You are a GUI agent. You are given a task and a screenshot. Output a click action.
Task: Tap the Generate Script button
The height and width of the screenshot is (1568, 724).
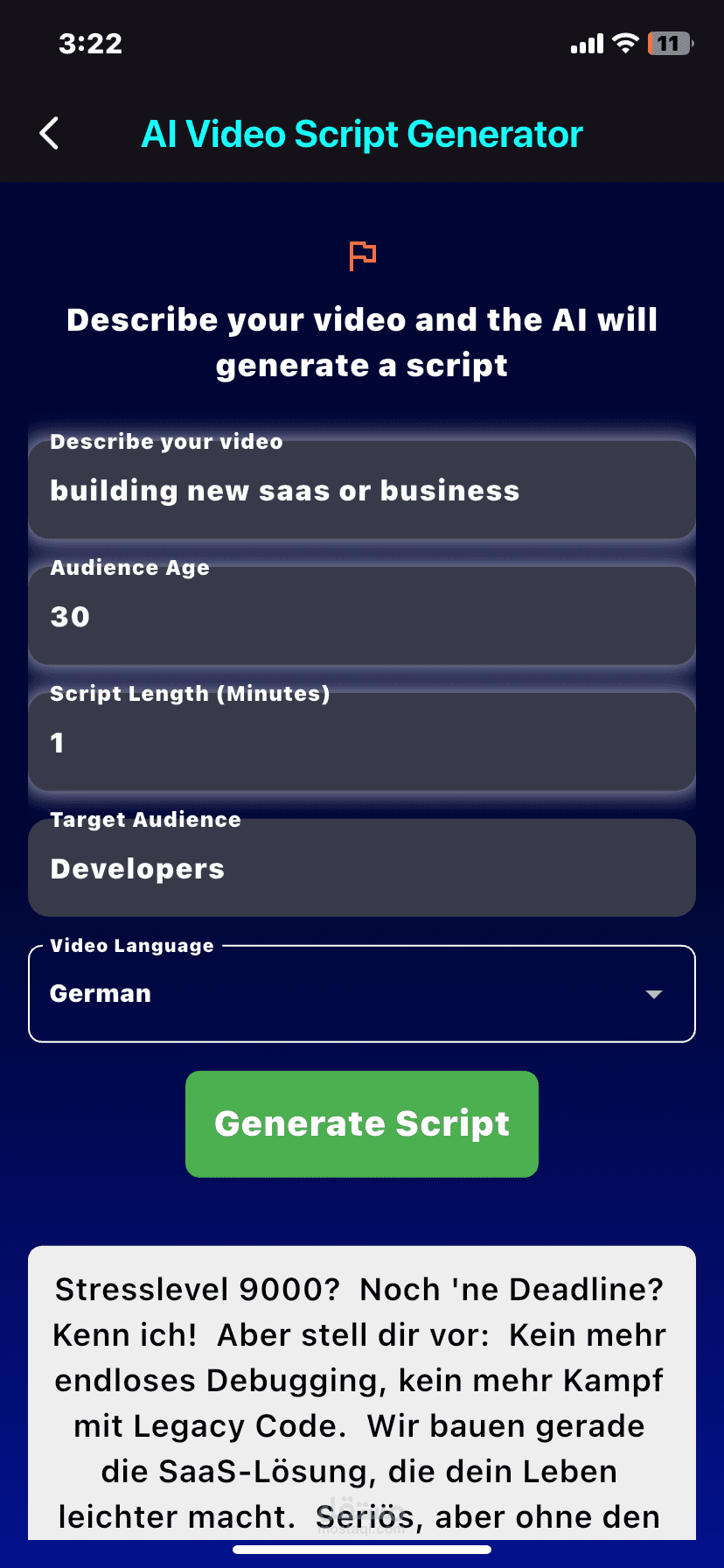(x=362, y=1123)
